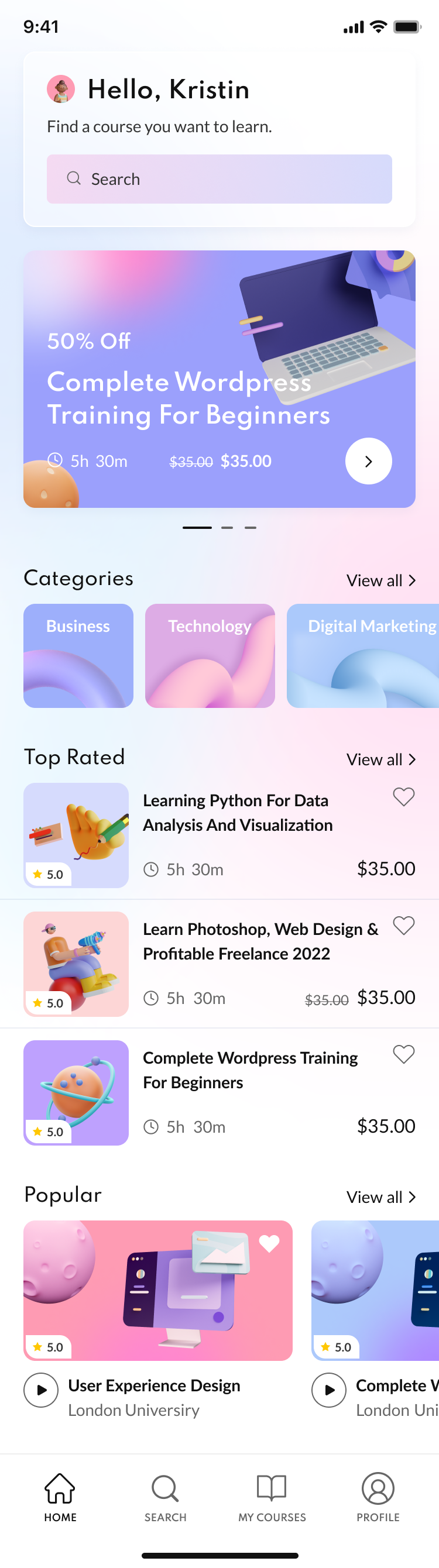The width and height of the screenshot is (439, 1568).
Task: Go to the My Courses tab
Action: 272,1497
